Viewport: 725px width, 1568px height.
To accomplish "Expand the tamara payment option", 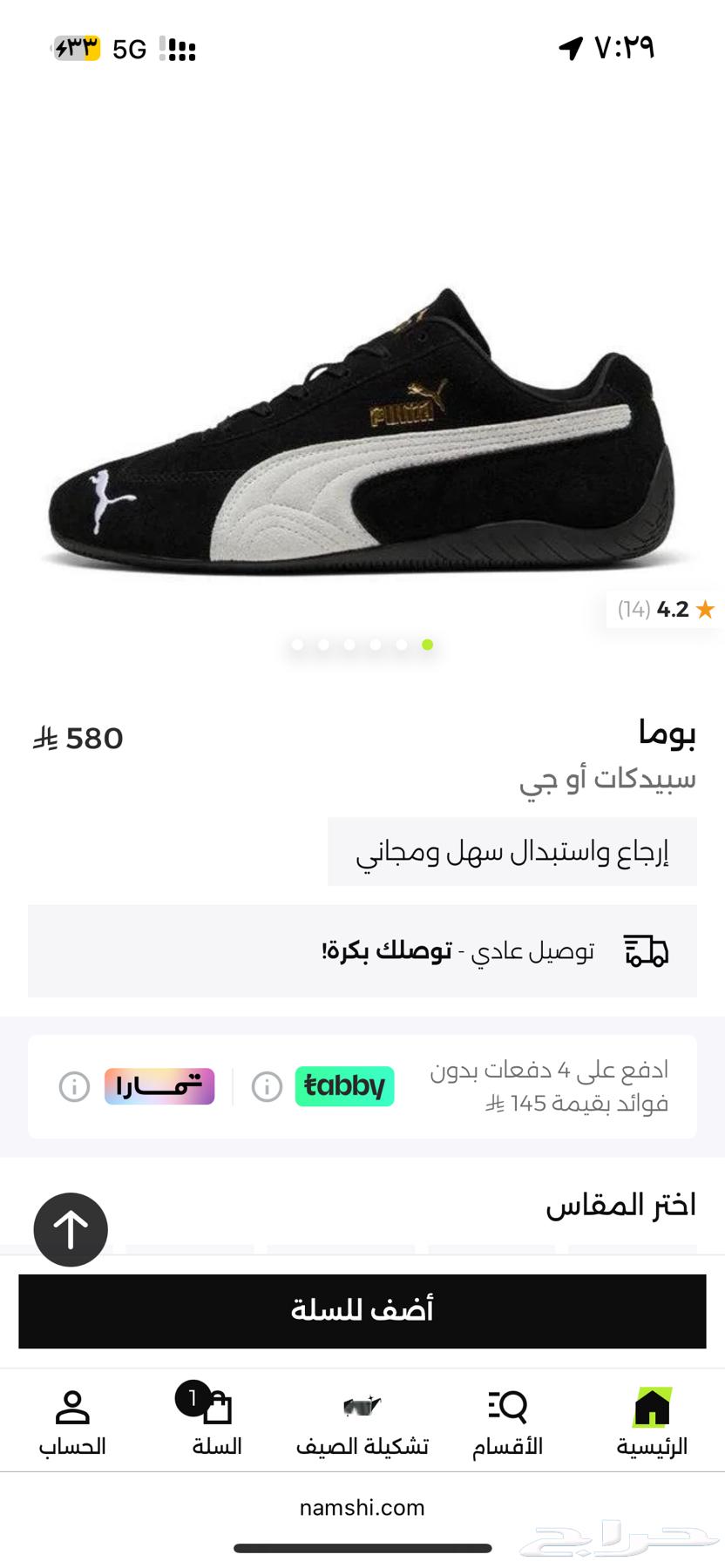I will click(159, 1086).
